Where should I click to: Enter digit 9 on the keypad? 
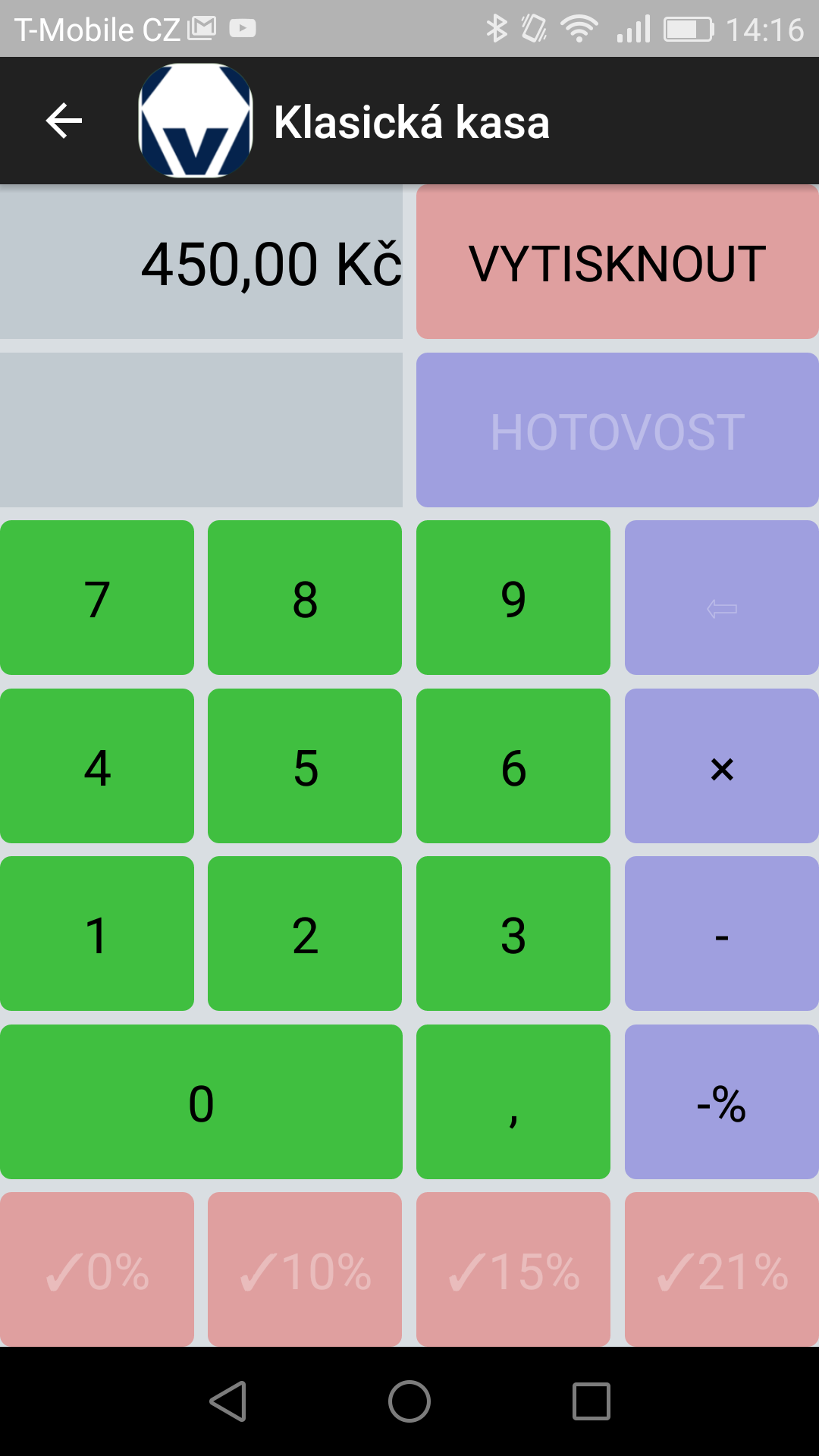click(x=513, y=598)
